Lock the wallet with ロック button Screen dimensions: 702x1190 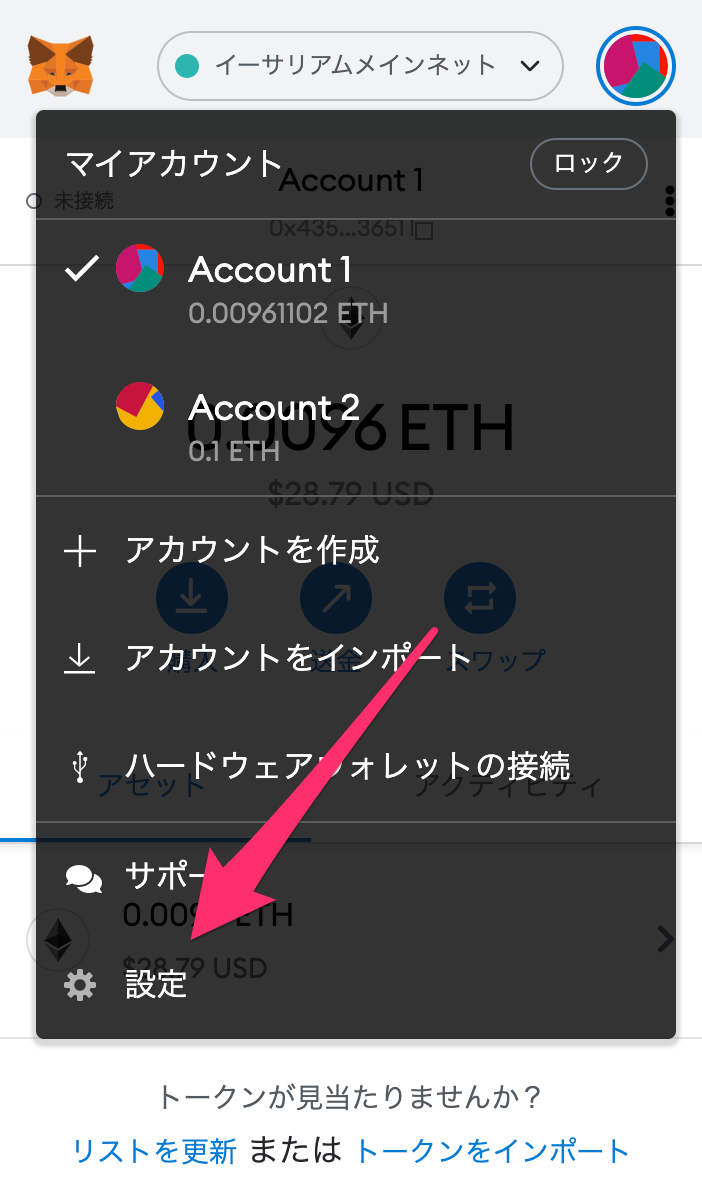588,163
